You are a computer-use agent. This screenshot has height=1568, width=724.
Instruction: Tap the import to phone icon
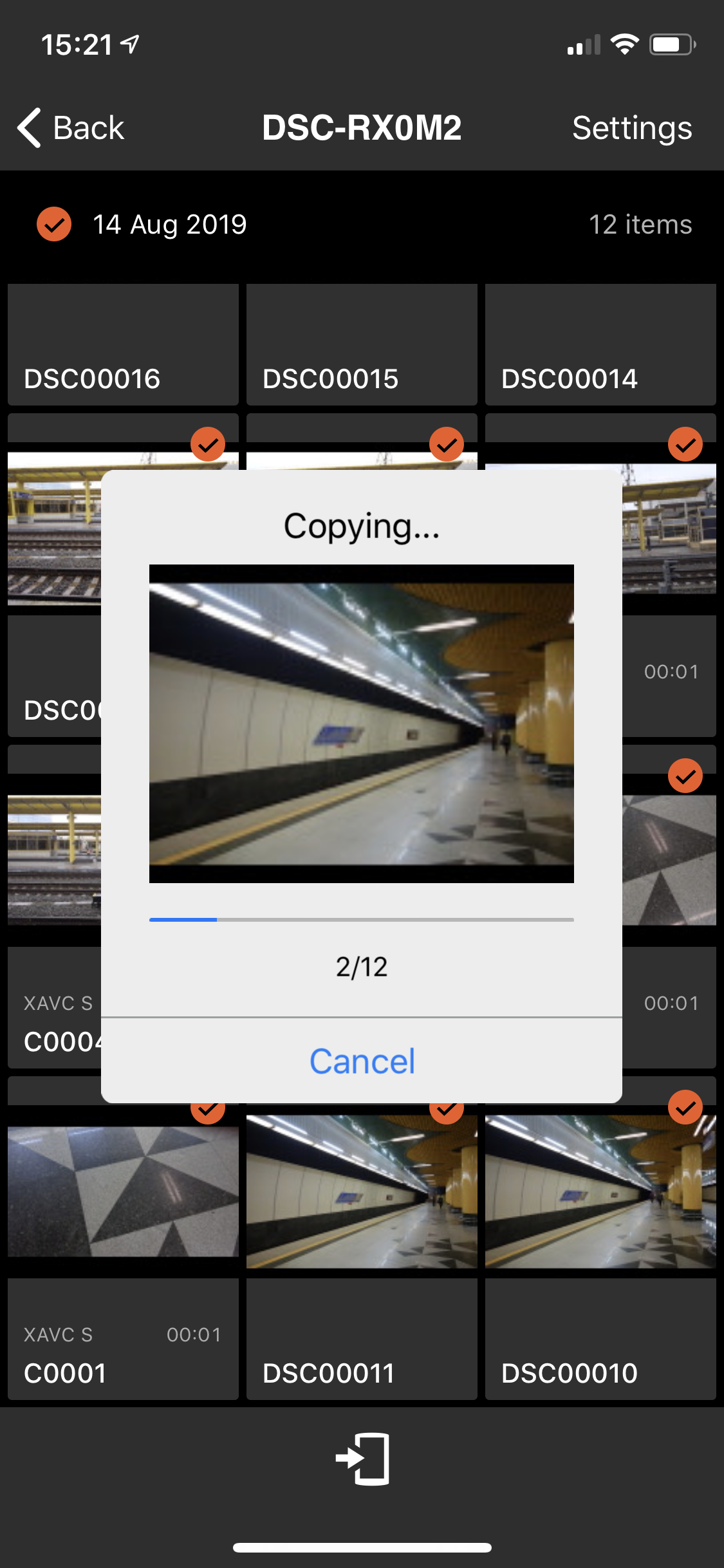point(362,1459)
